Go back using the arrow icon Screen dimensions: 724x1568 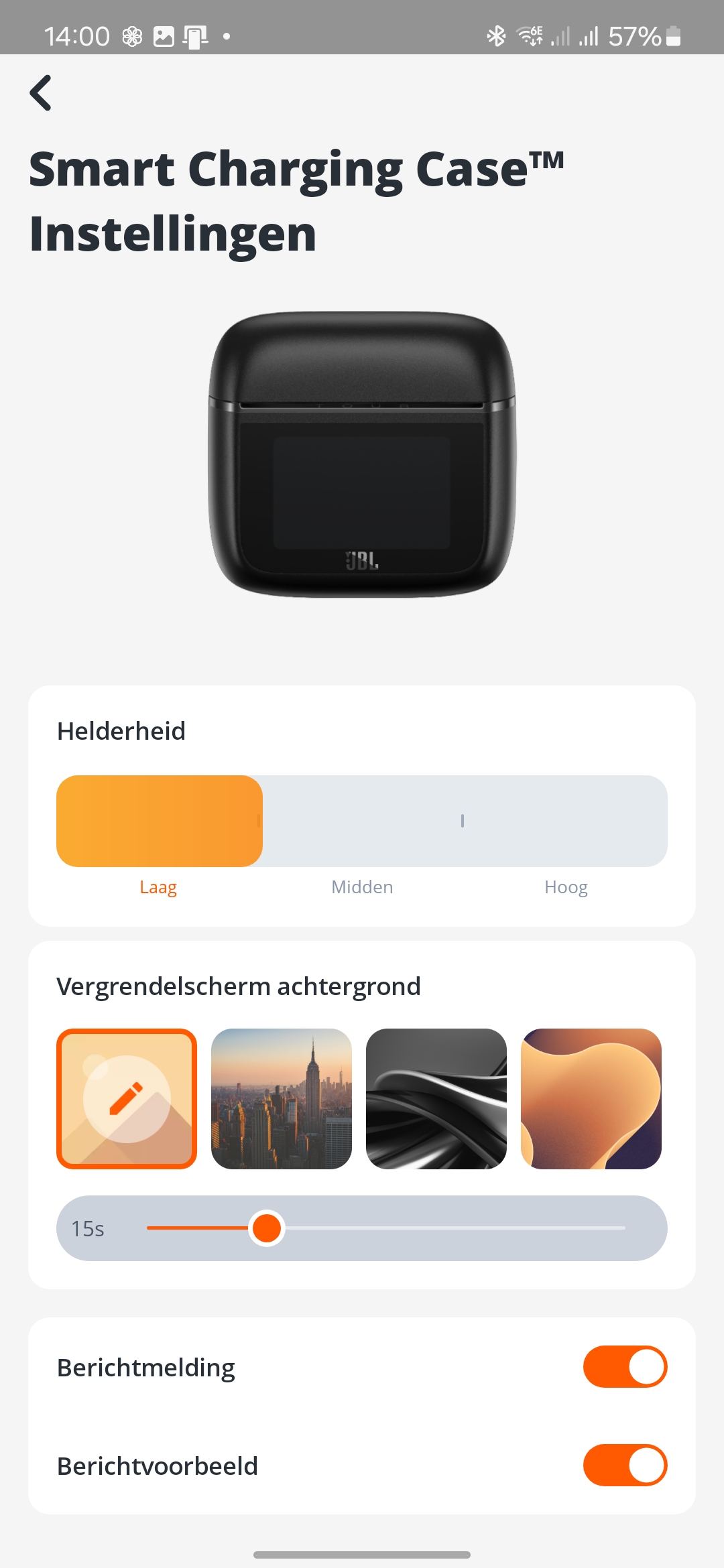coord(41,92)
